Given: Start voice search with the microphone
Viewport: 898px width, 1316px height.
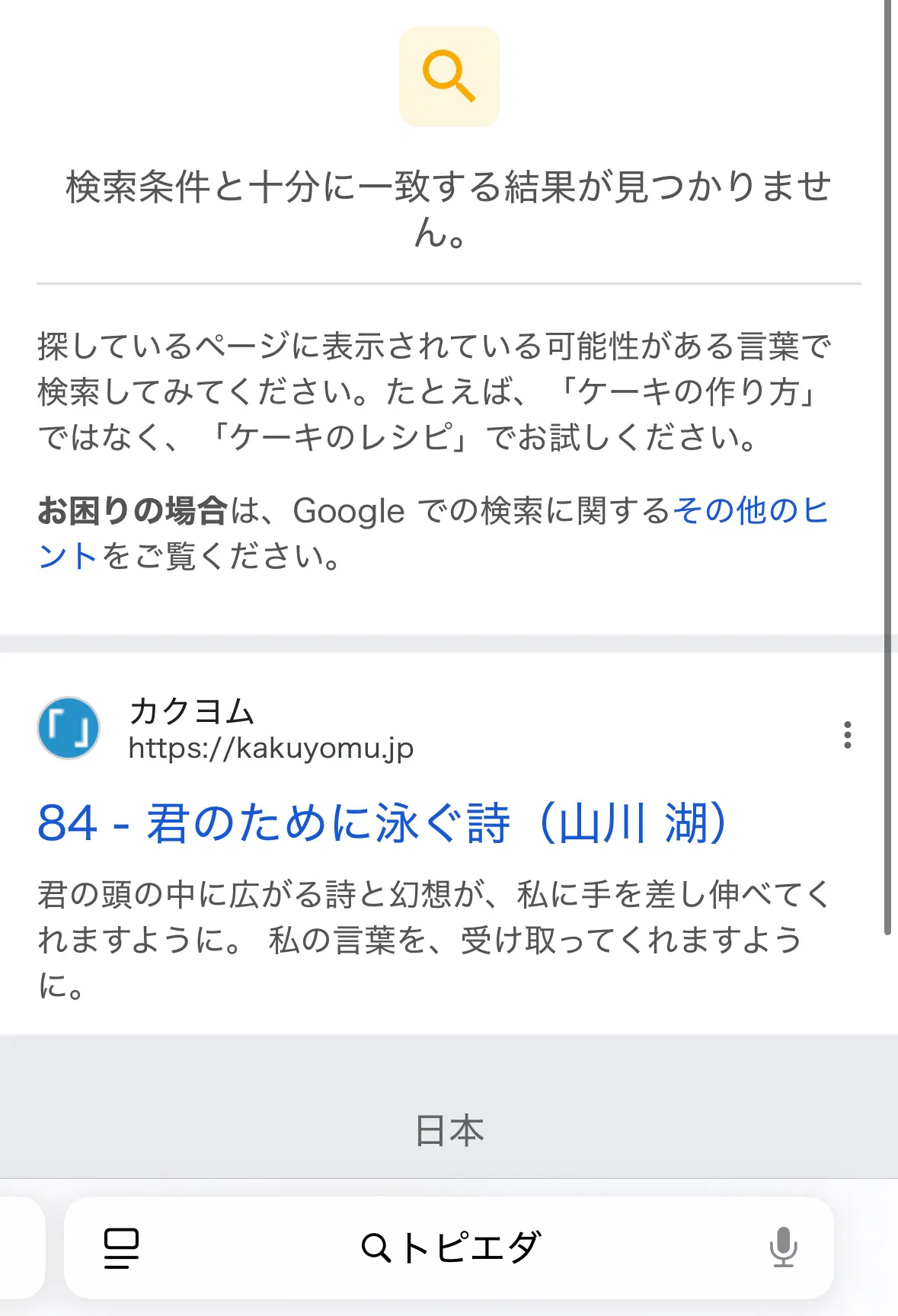Looking at the screenshot, I should [x=782, y=1247].
